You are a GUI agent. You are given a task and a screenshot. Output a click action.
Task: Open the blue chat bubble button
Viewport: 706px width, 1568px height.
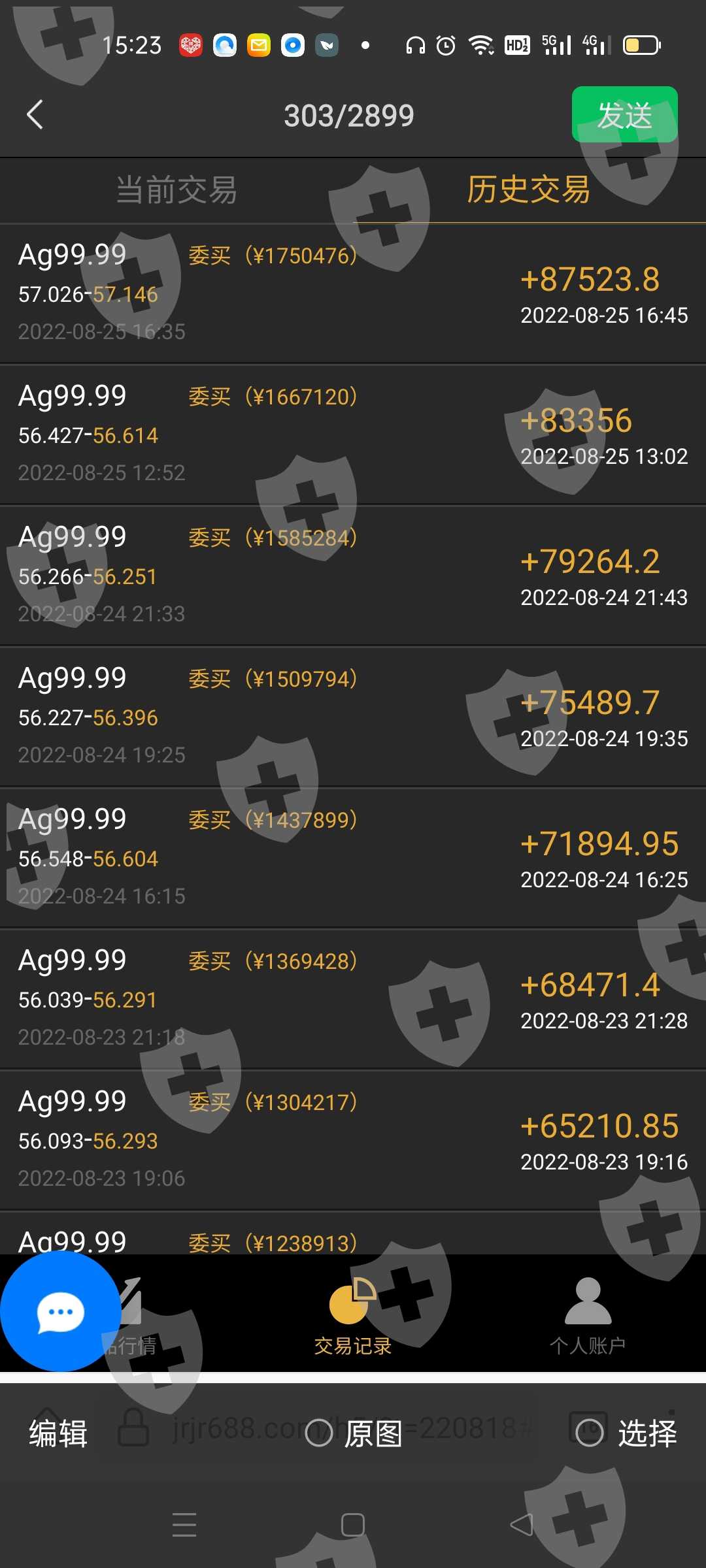(x=60, y=1311)
